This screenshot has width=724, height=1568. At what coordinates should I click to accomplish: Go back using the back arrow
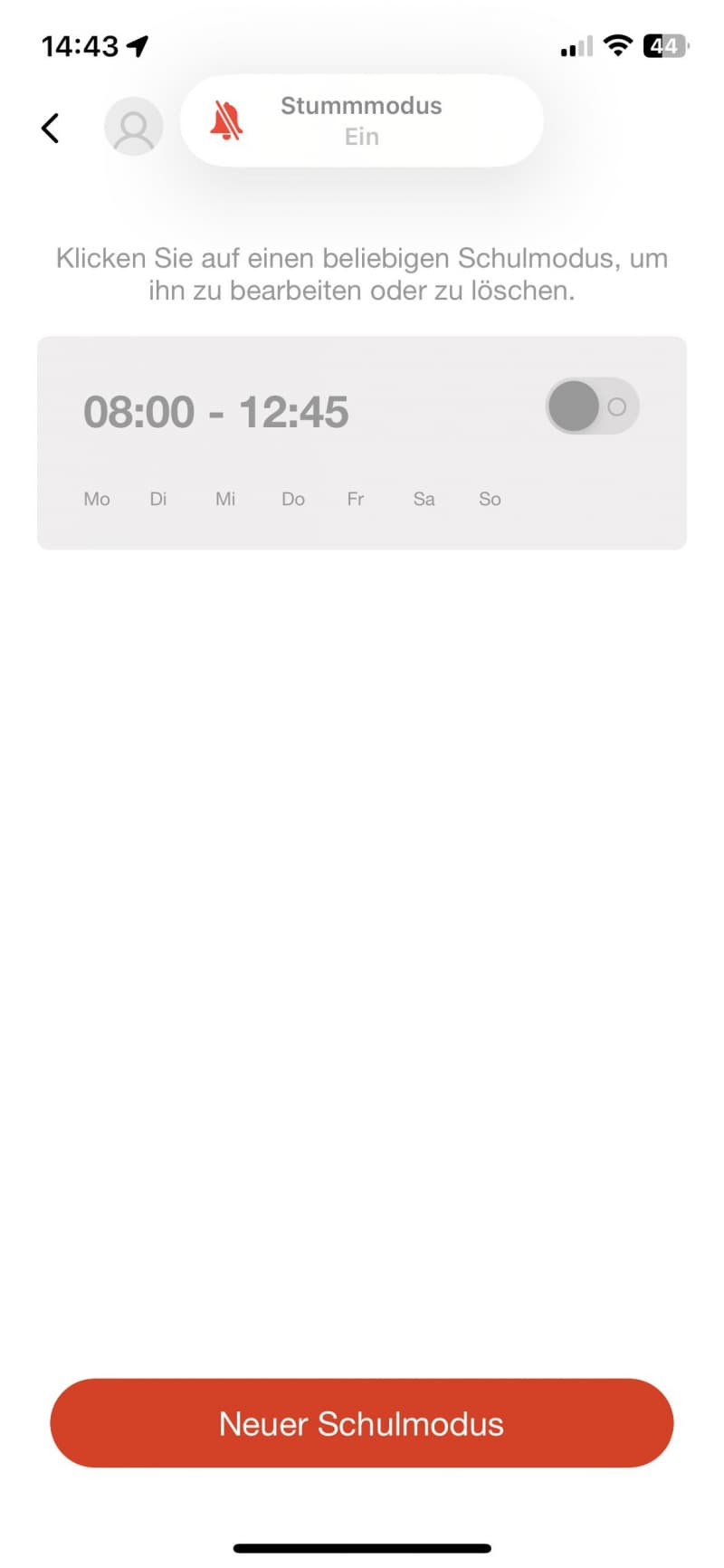pyautogui.click(x=51, y=128)
